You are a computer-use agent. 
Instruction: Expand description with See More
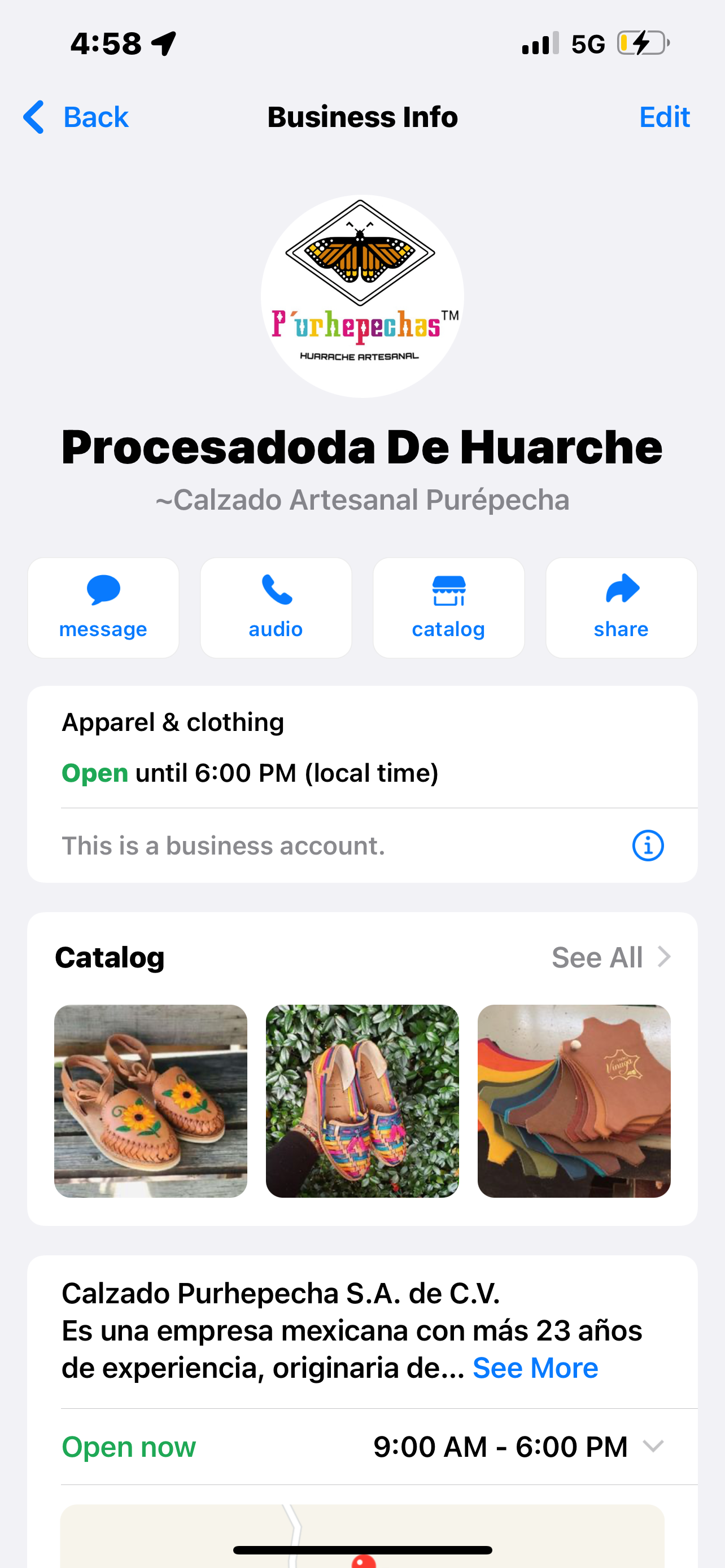535,1368
